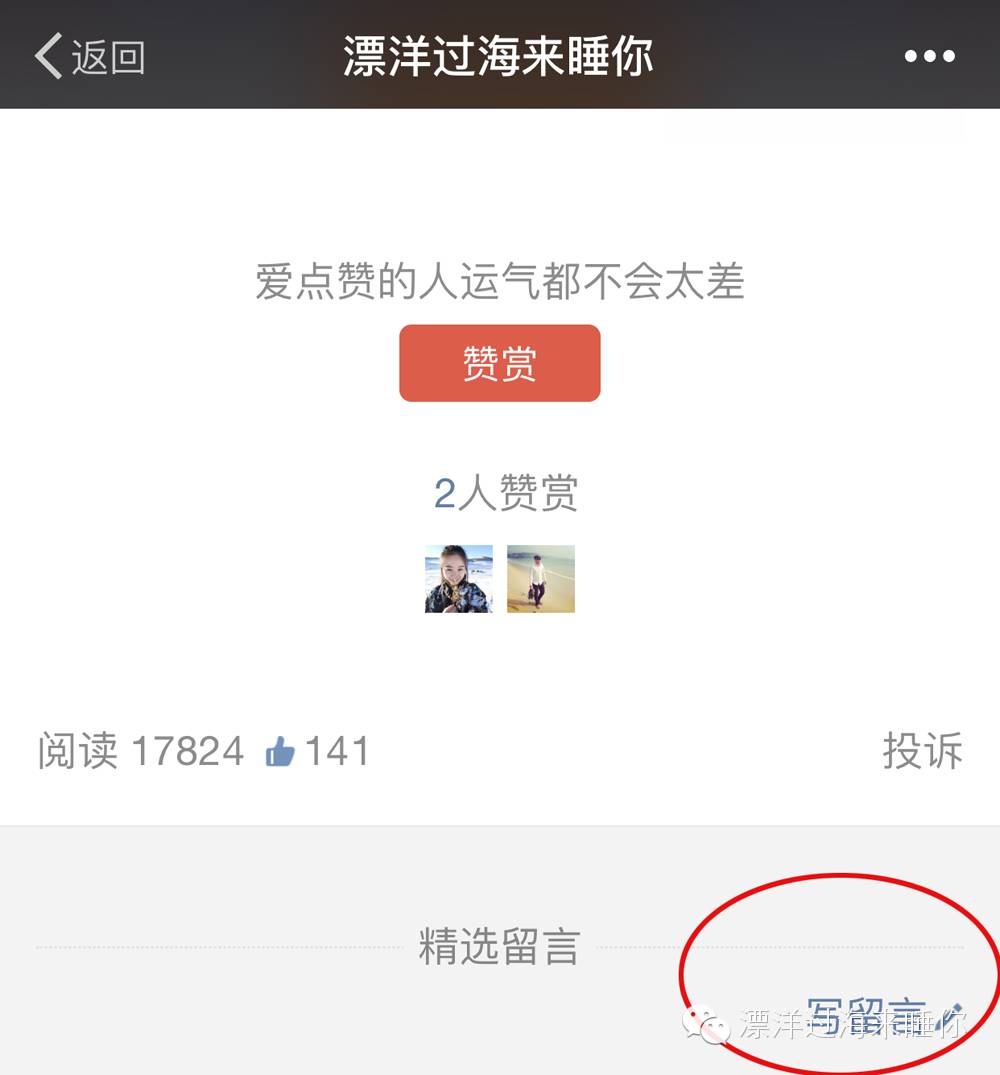The width and height of the screenshot is (1000, 1075).
Task: Expand the list of people who rewarded
Action: (x=507, y=492)
